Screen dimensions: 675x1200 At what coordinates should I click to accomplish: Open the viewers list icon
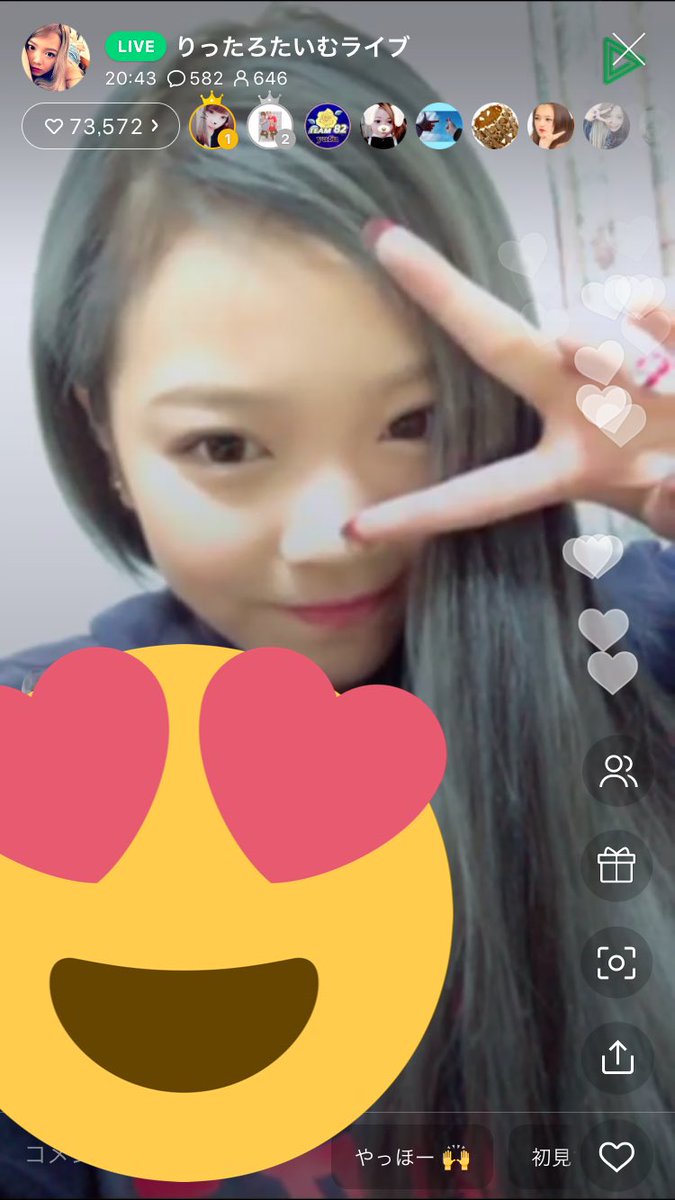[617, 771]
